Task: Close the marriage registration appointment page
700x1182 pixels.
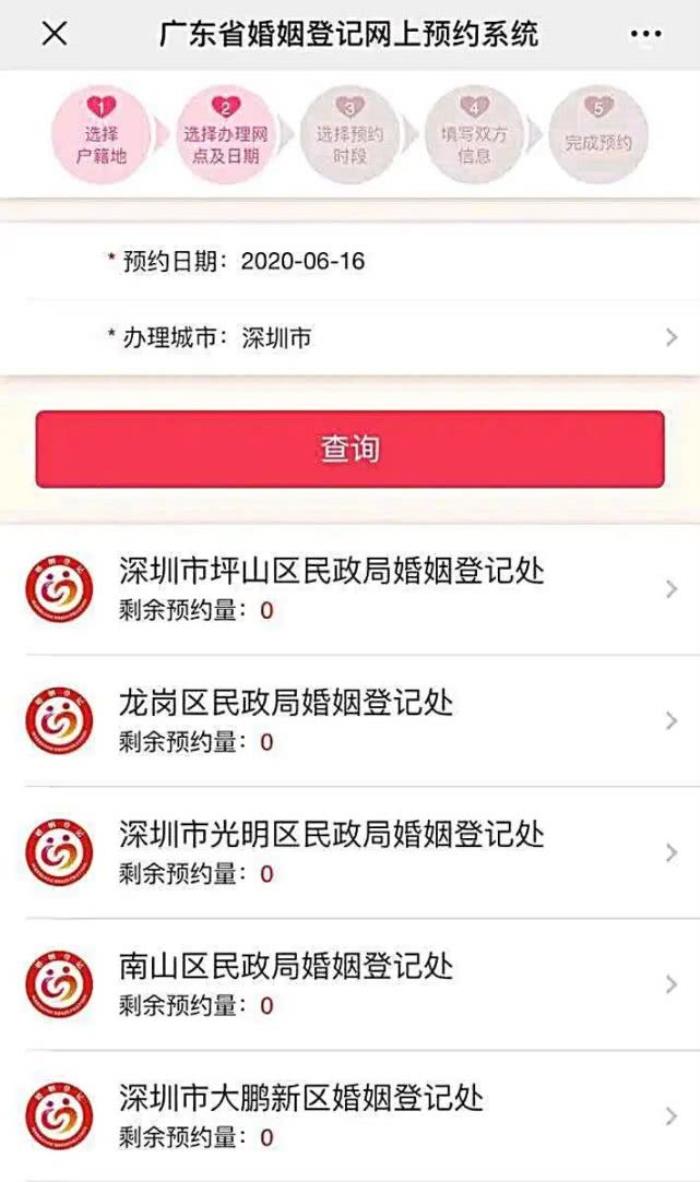Action: click(x=54, y=33)
